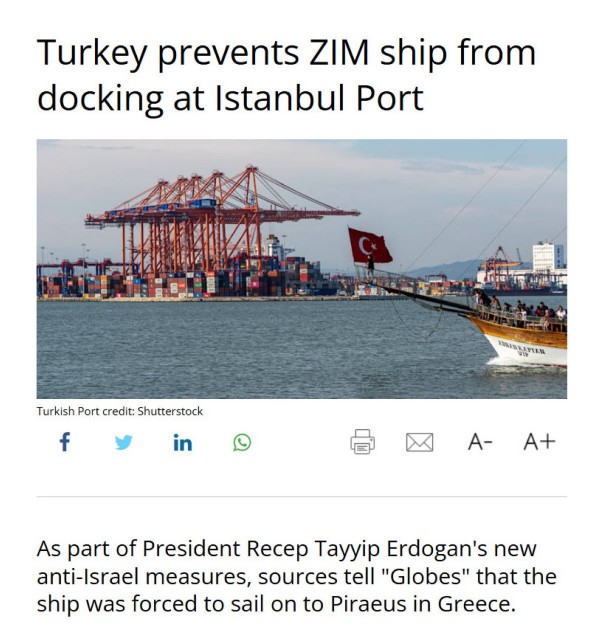
Task: Share the article on LinkedIn
Action: coord(182,442)
